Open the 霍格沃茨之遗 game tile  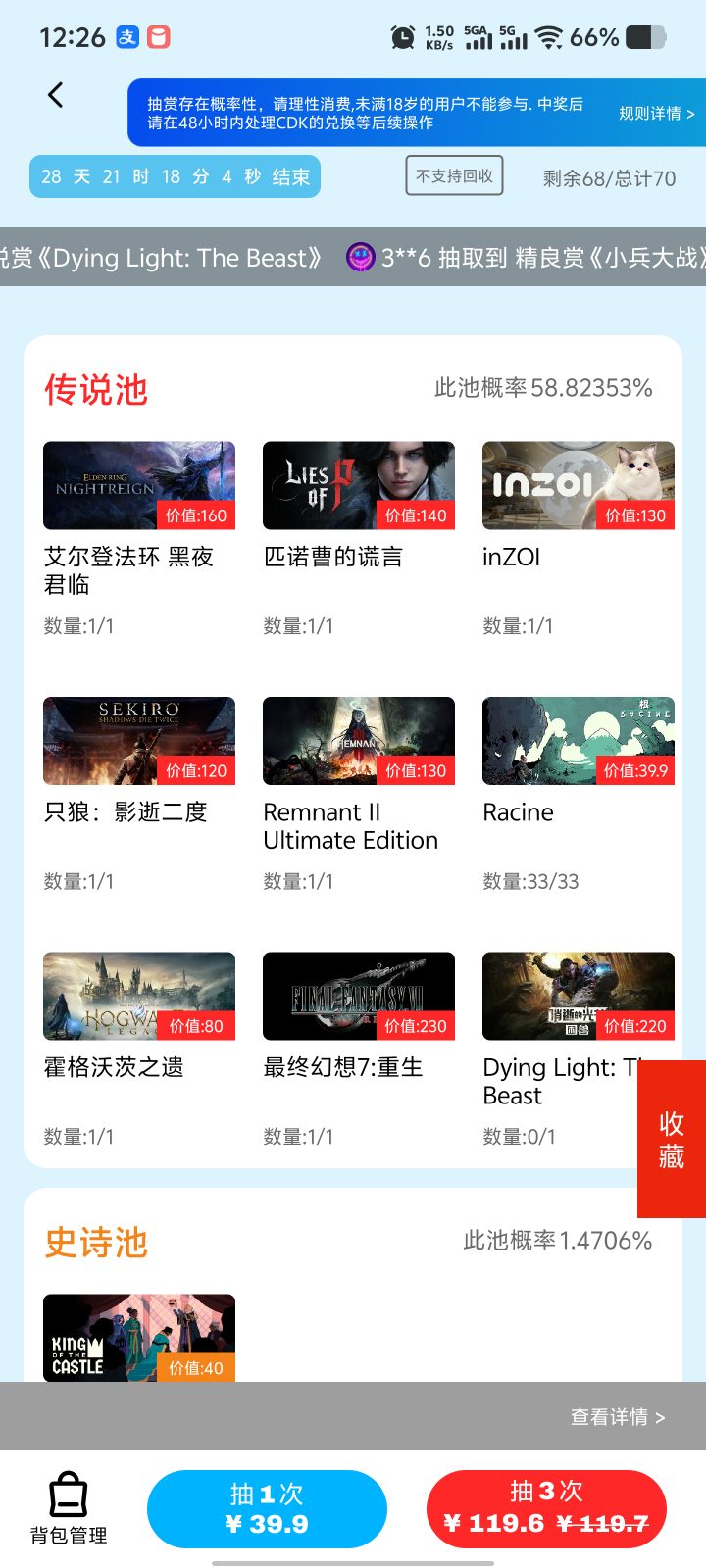[139, 996]
